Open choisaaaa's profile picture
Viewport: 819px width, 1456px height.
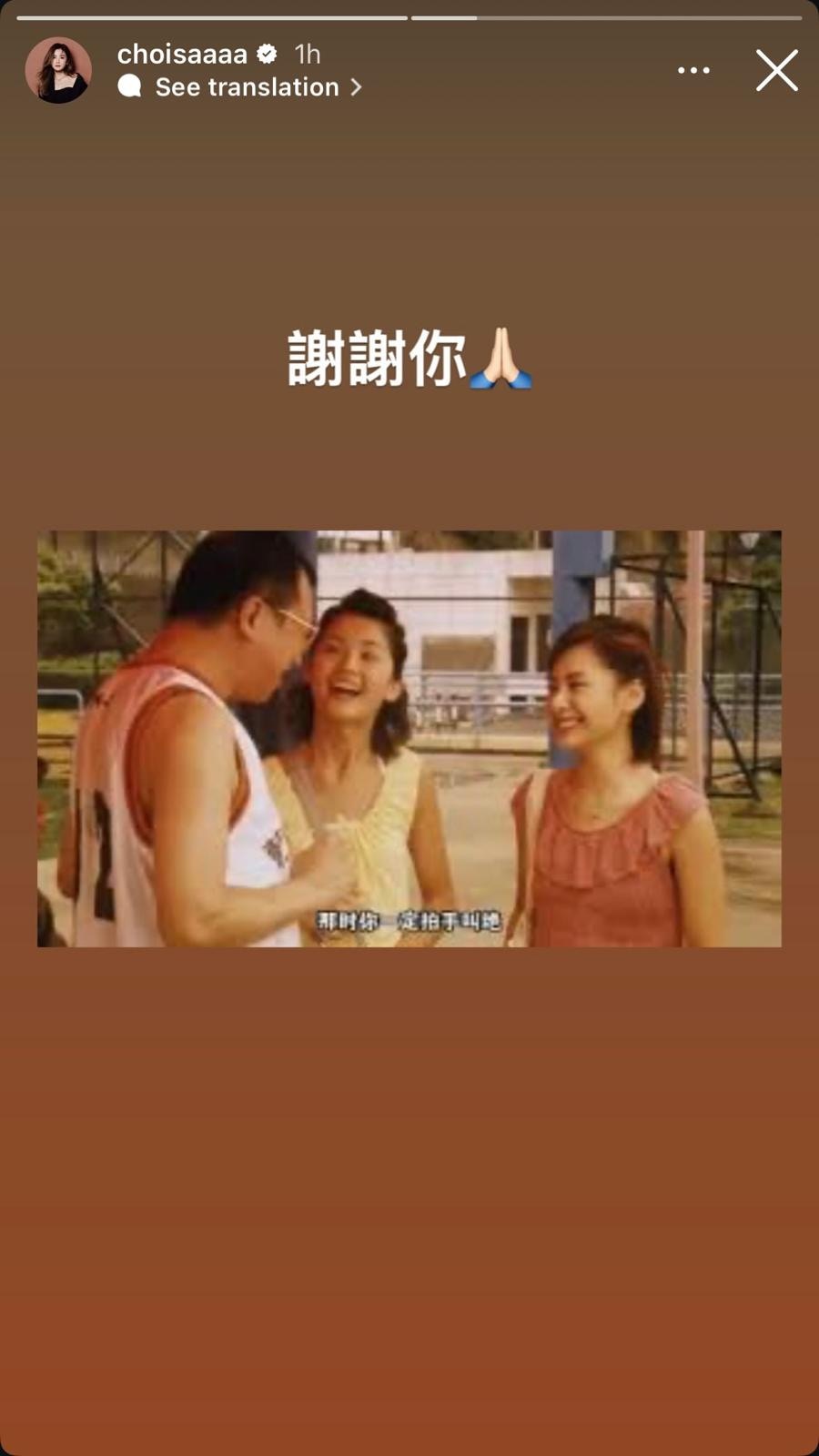58,70
